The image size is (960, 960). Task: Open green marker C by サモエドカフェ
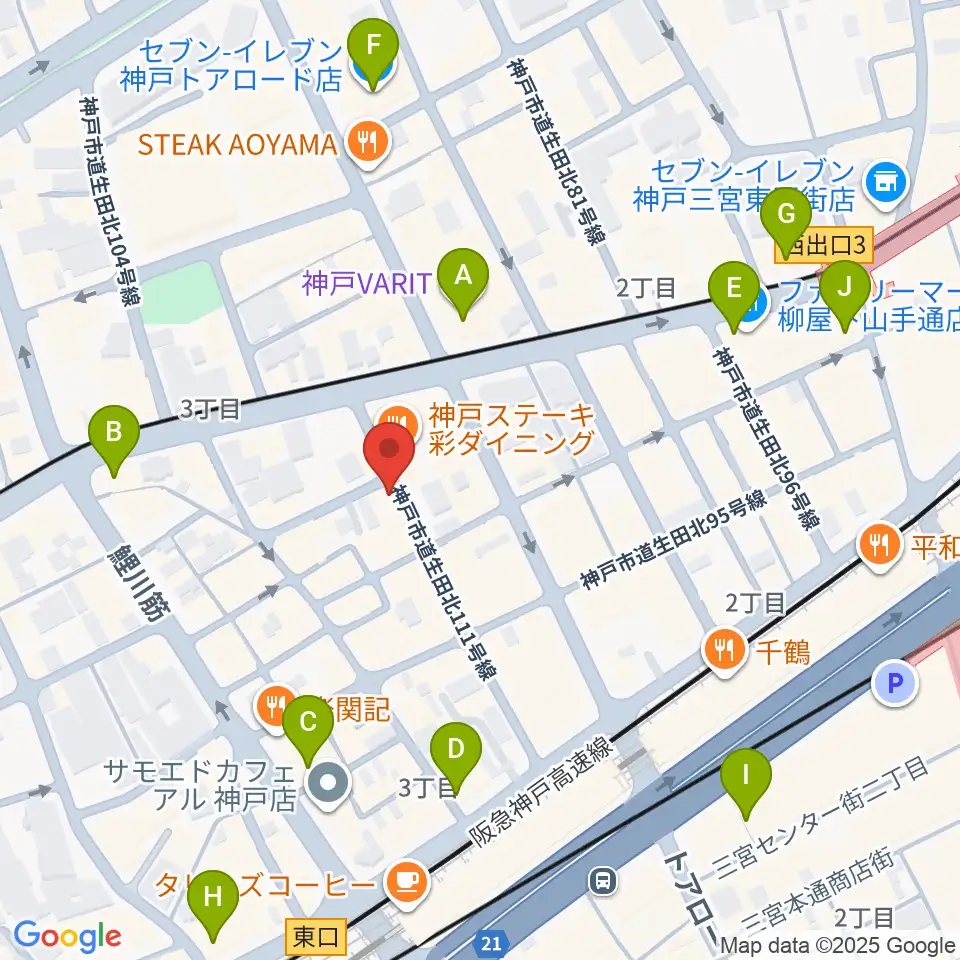pyautogui.click(x=308, y=731)
